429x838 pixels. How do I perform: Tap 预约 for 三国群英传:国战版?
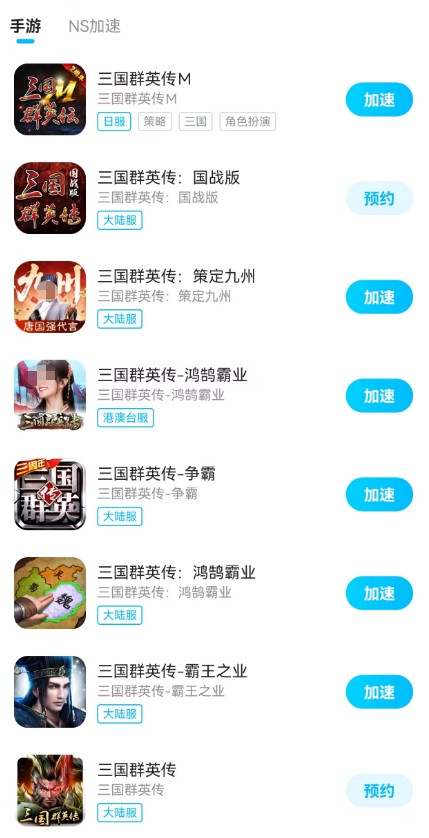click(379, 198)
